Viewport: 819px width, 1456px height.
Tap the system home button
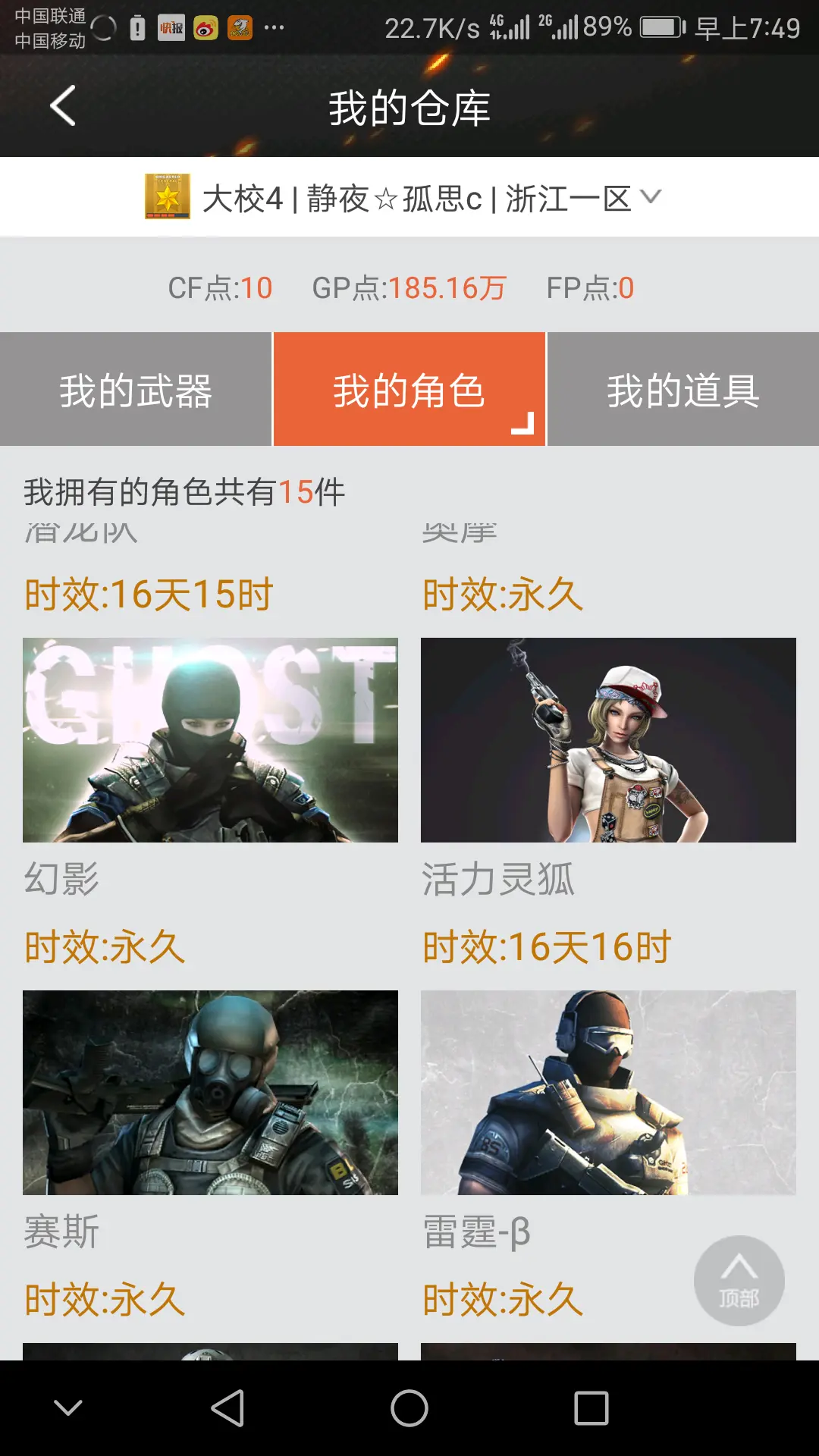(409, 1408)
